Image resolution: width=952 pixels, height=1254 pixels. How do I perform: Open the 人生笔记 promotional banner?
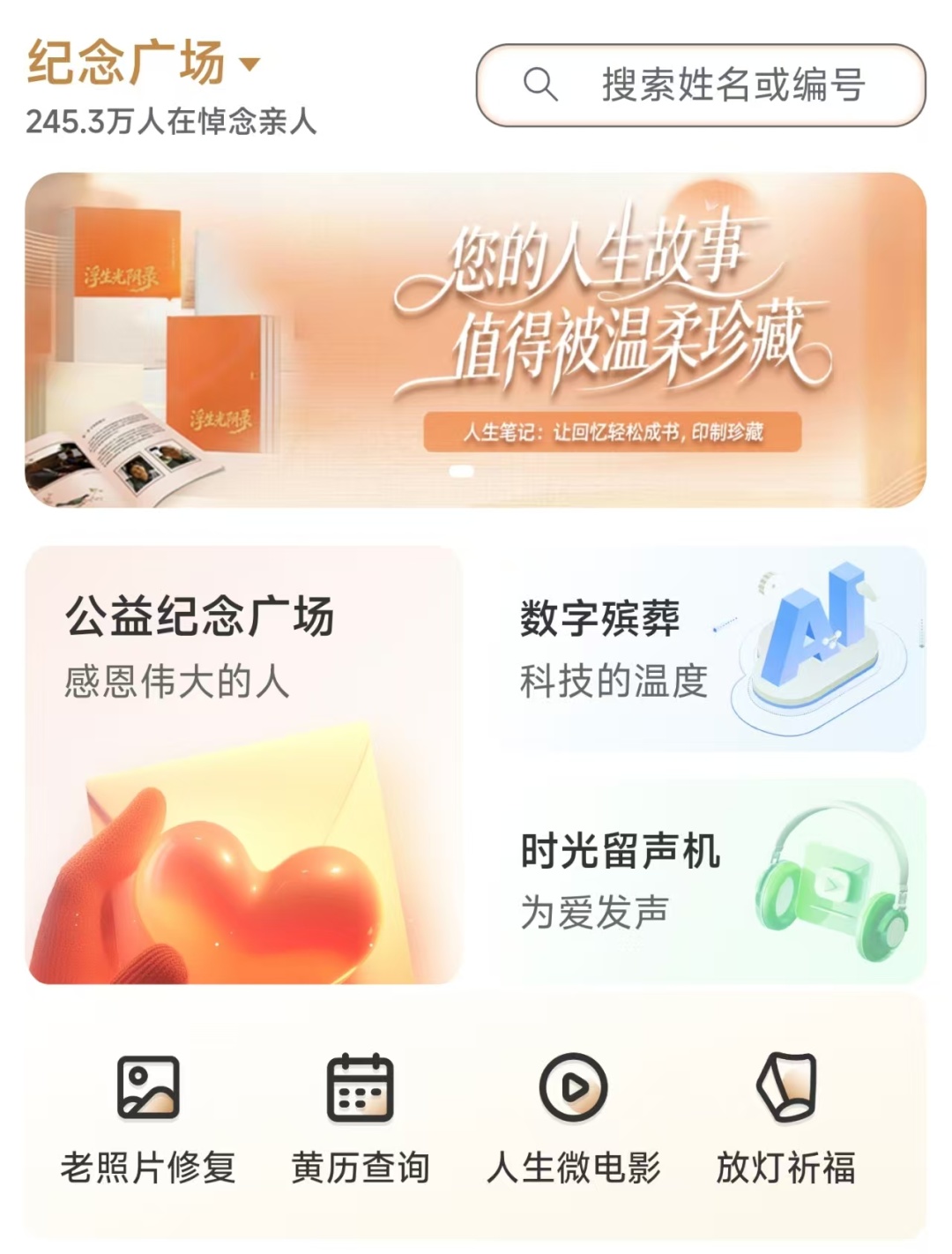[x=475, y=340]
